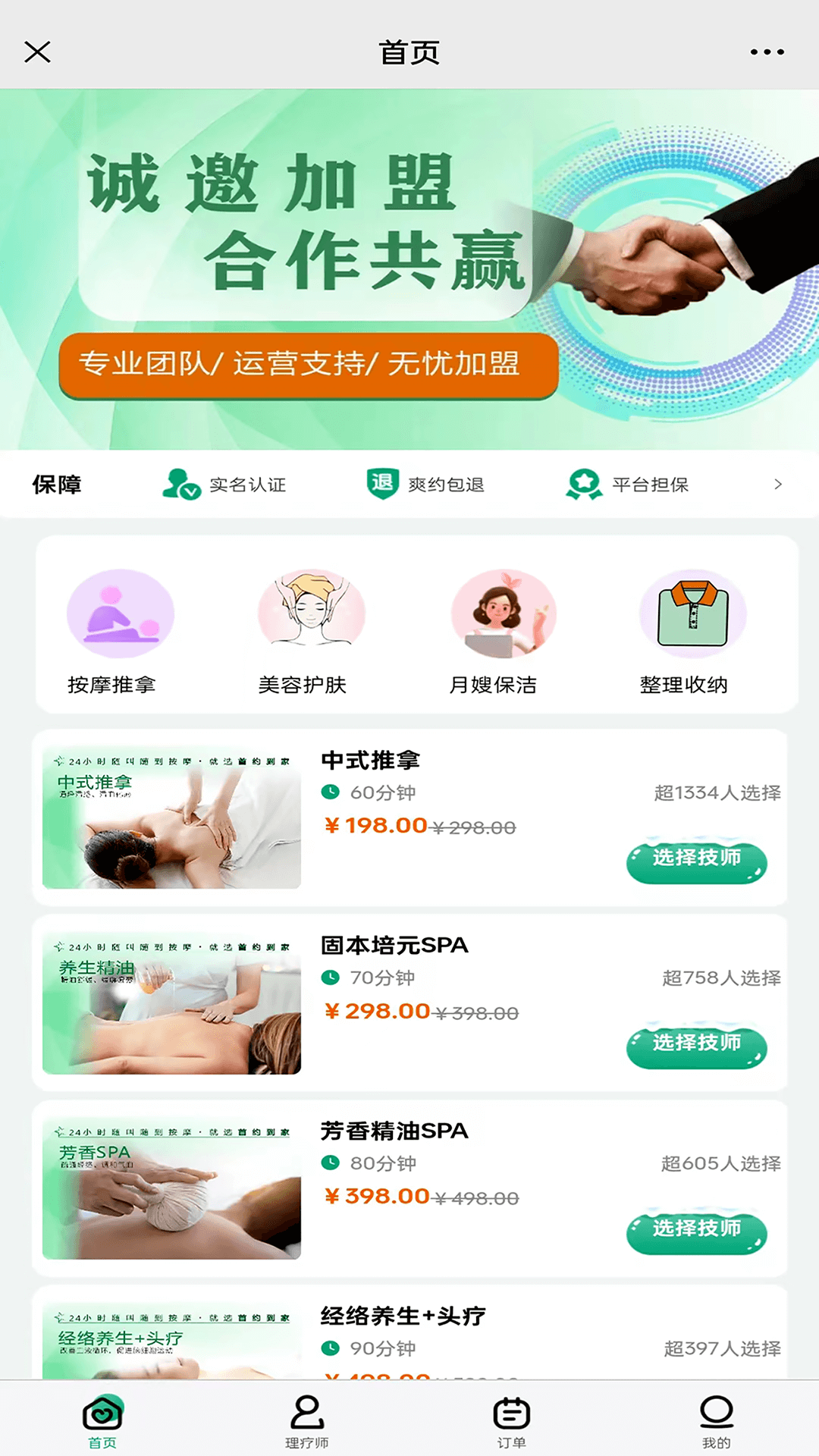Image resolution: width=819 pixels, height=1456 pixels.
Task: Choose a technician for 固本培元SPA
Action: point(696,1047)
